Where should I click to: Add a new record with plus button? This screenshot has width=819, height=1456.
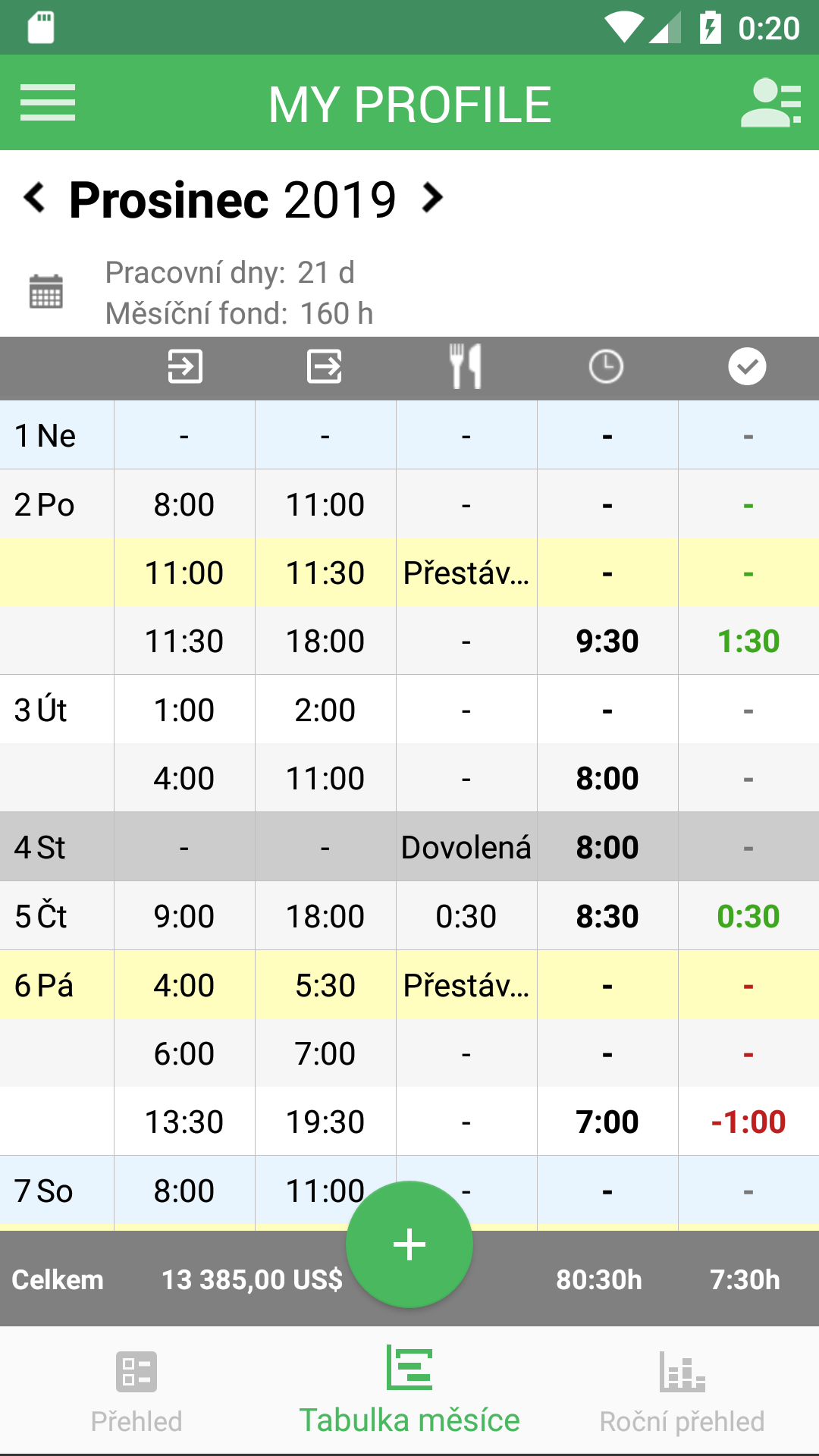[409, 1244]
